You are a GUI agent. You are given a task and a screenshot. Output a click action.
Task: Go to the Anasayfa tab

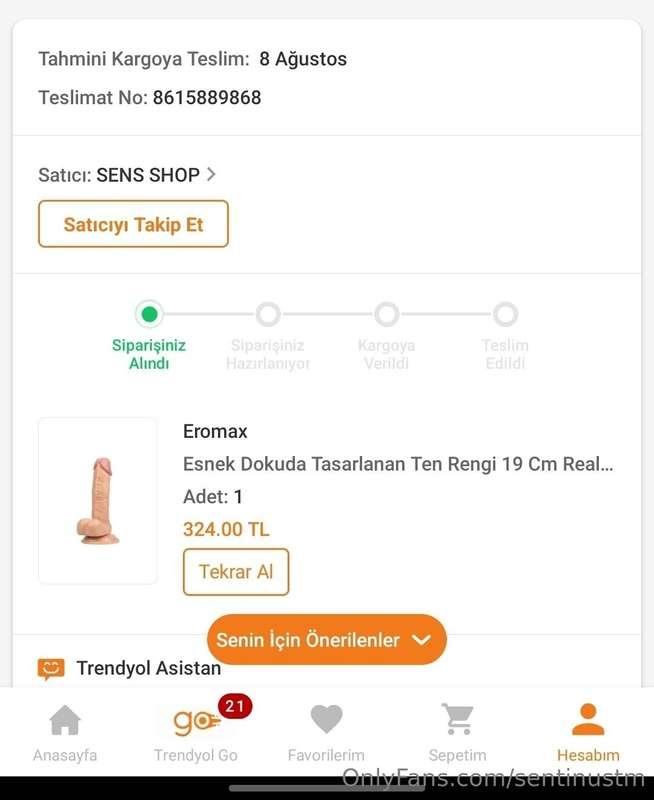point(65,733)
